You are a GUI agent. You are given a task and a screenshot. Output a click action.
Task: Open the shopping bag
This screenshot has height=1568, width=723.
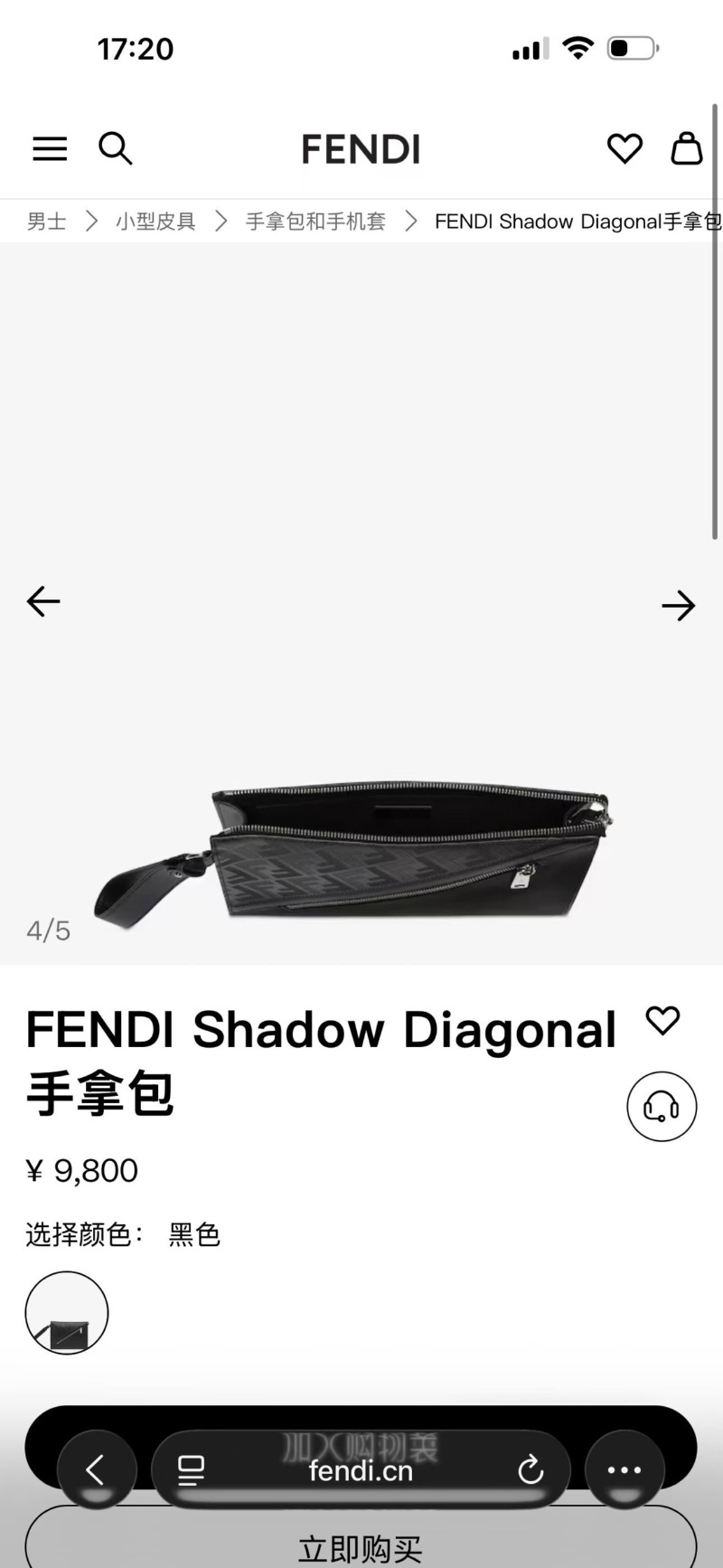tap(686, 148)
